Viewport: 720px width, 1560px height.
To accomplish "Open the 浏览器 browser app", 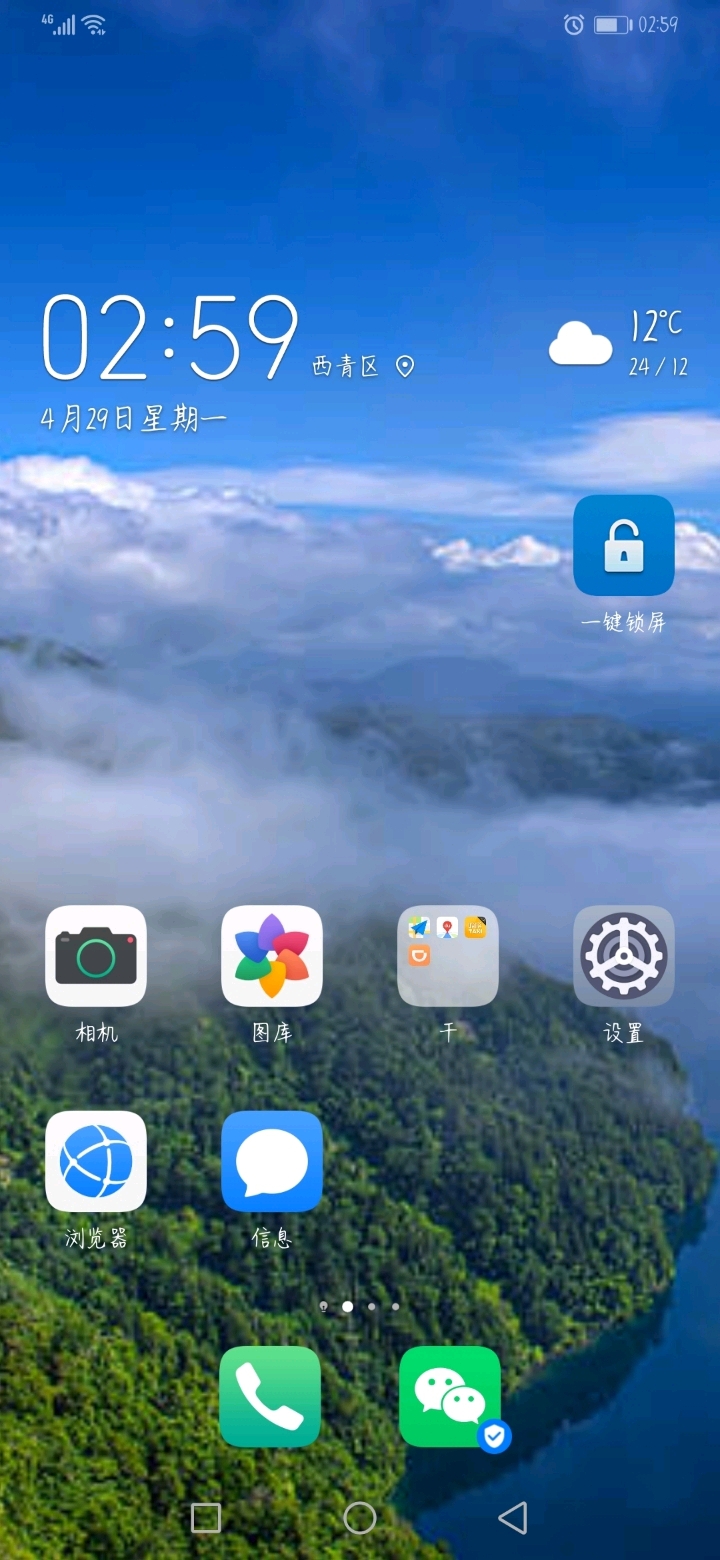I will [96, 1162].
